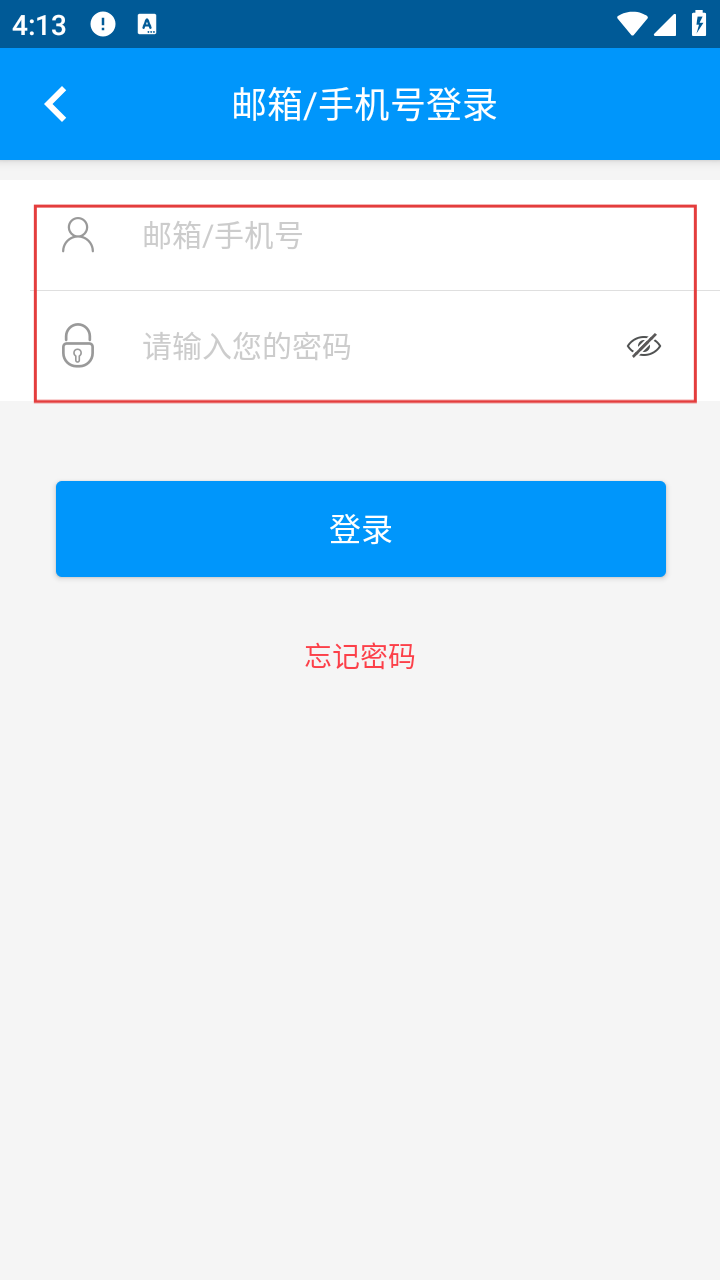Tap the 请输入您的密码 password field
Viewport: 720px width, 1280px height.
point(370,347)
